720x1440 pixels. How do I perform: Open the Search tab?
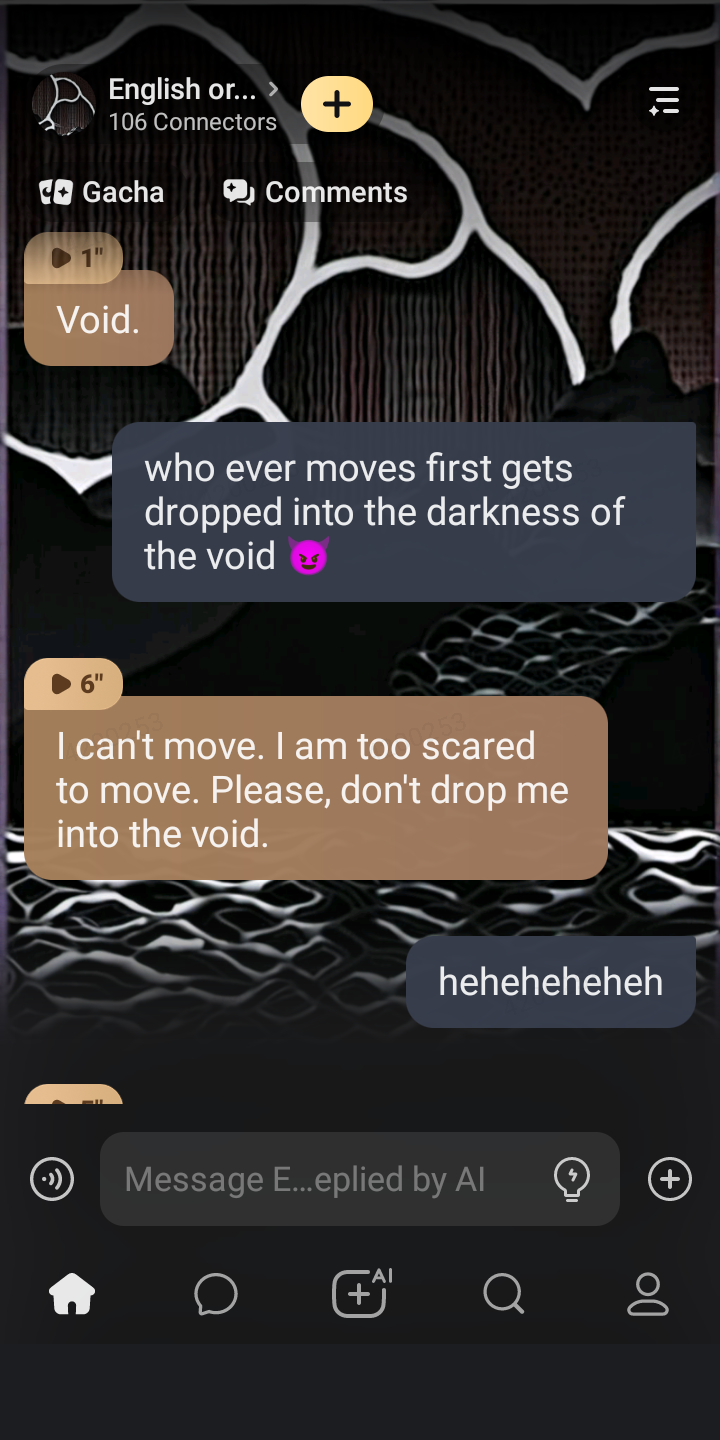pos(504,1295)
